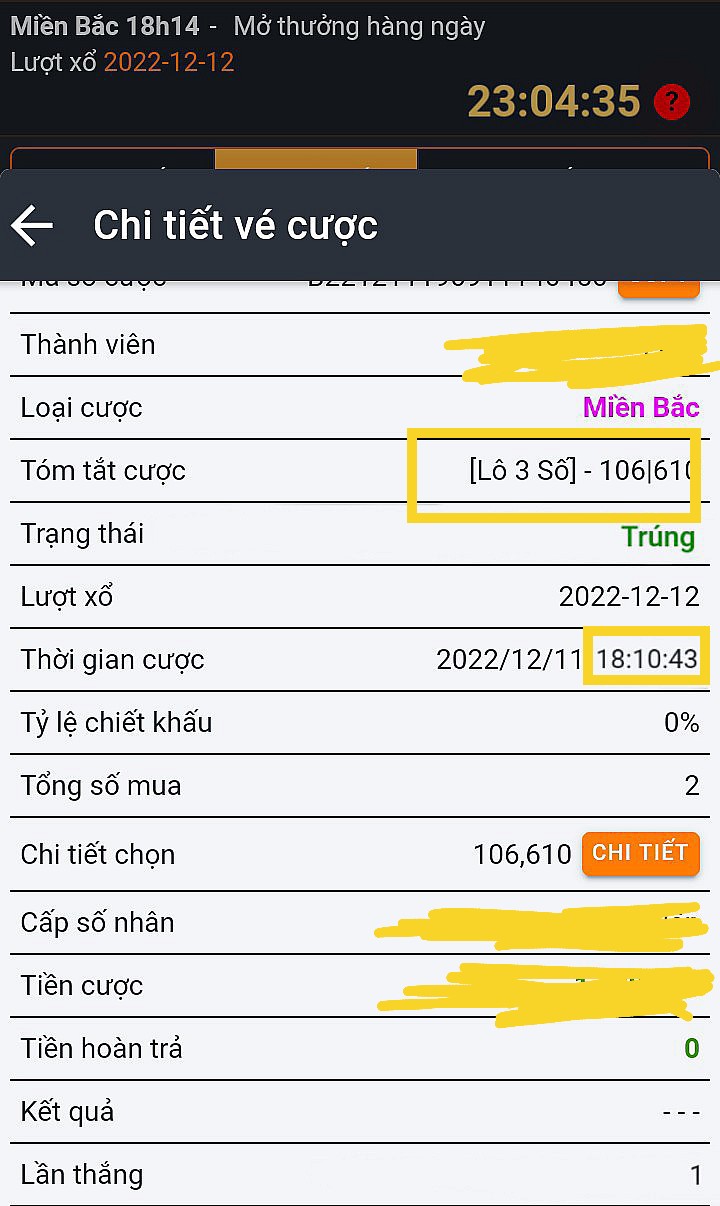Go back from Chi tiết vé cược
This screenshot has width=720, height=1206.
[31, 226]
